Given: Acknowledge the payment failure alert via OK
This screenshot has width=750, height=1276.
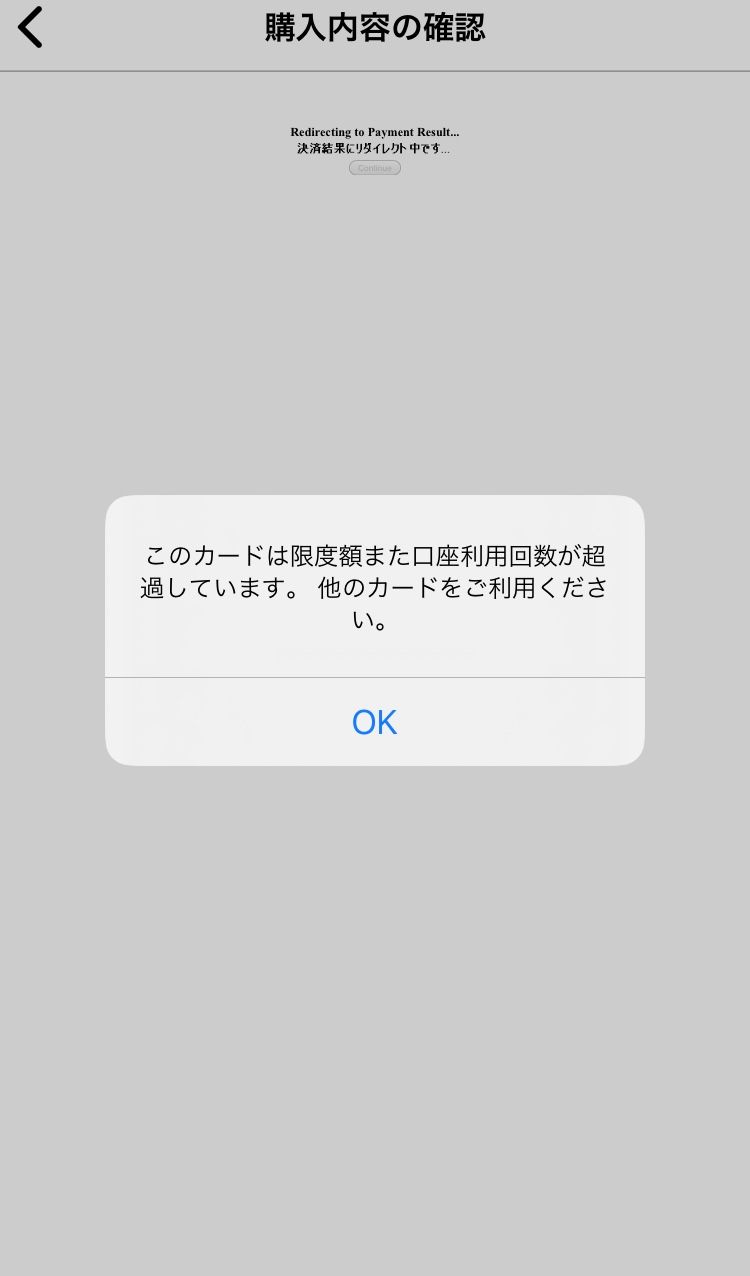Looking at the screenshot, I should (374, 721).
